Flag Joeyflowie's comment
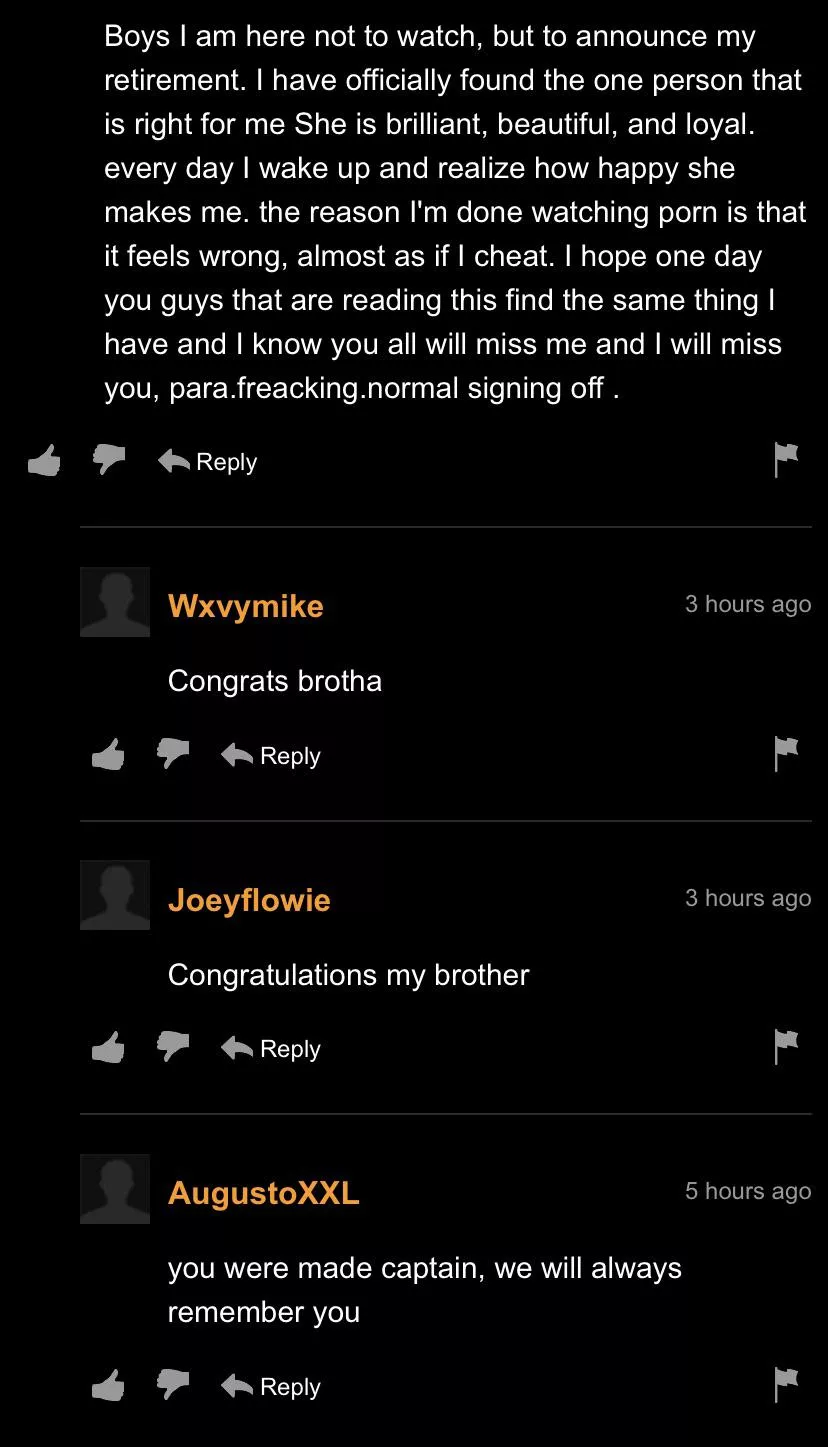The image size is (828, 1447). click(x=787, y=1047)
